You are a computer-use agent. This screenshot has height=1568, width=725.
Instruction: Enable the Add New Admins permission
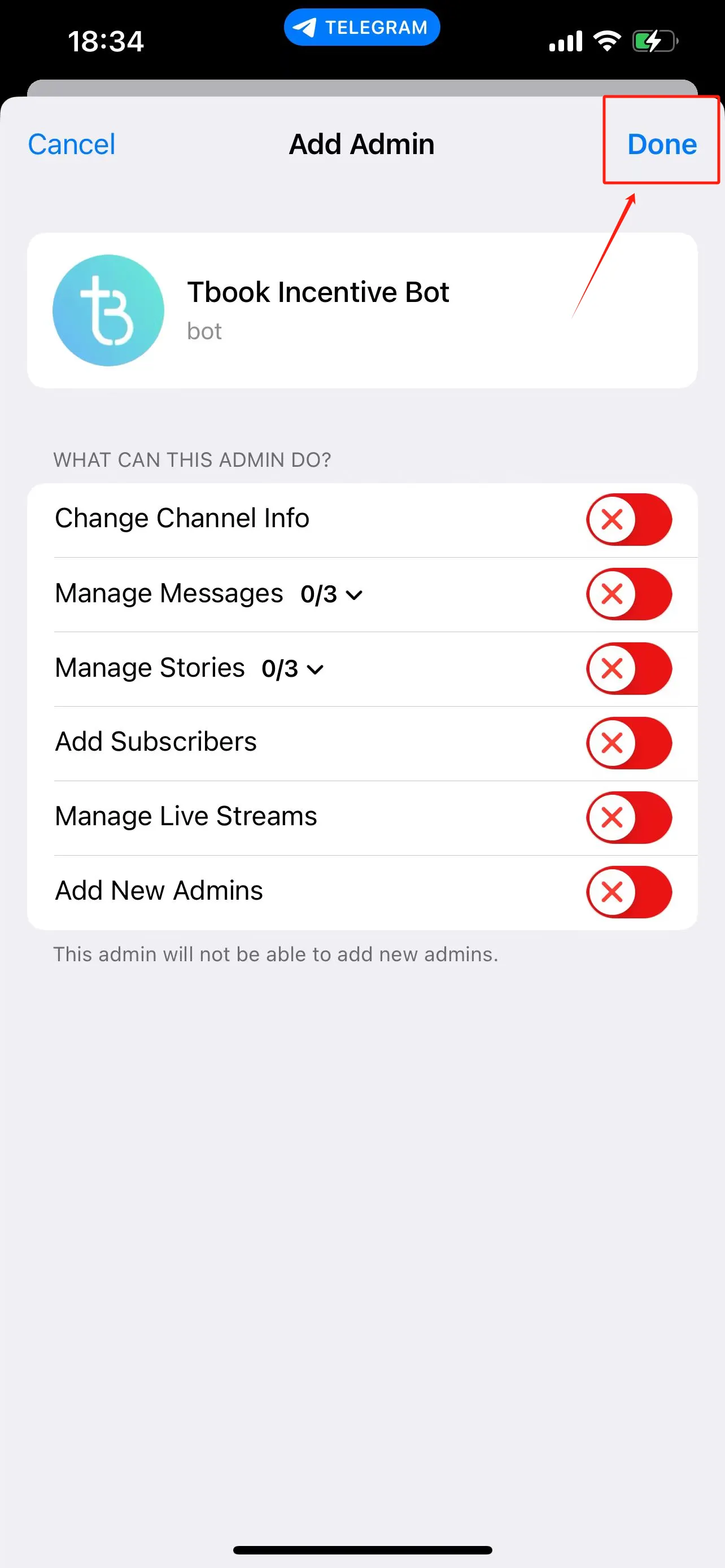(x=629, y=892)
